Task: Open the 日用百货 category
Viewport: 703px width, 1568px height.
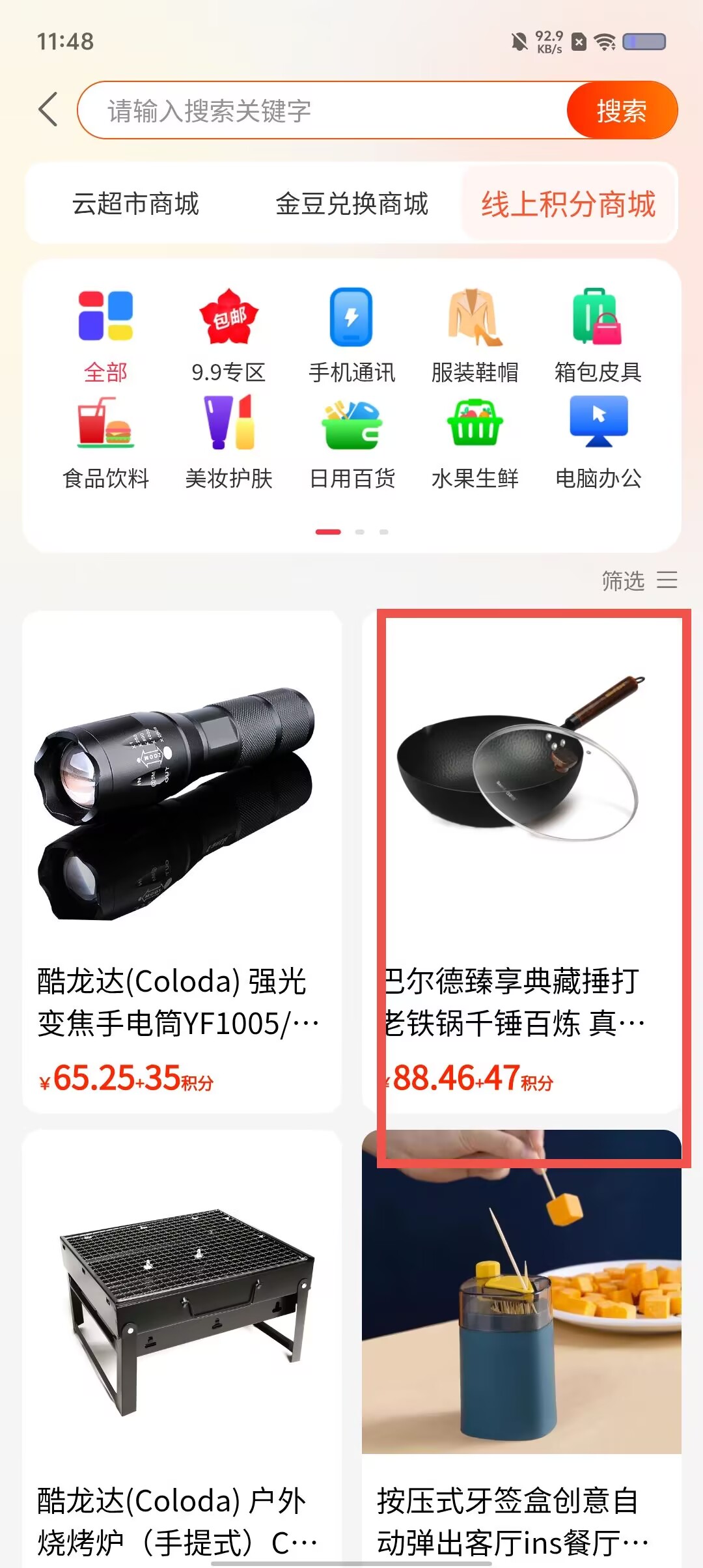Action: pyautogui.click(x=351, y=443)
